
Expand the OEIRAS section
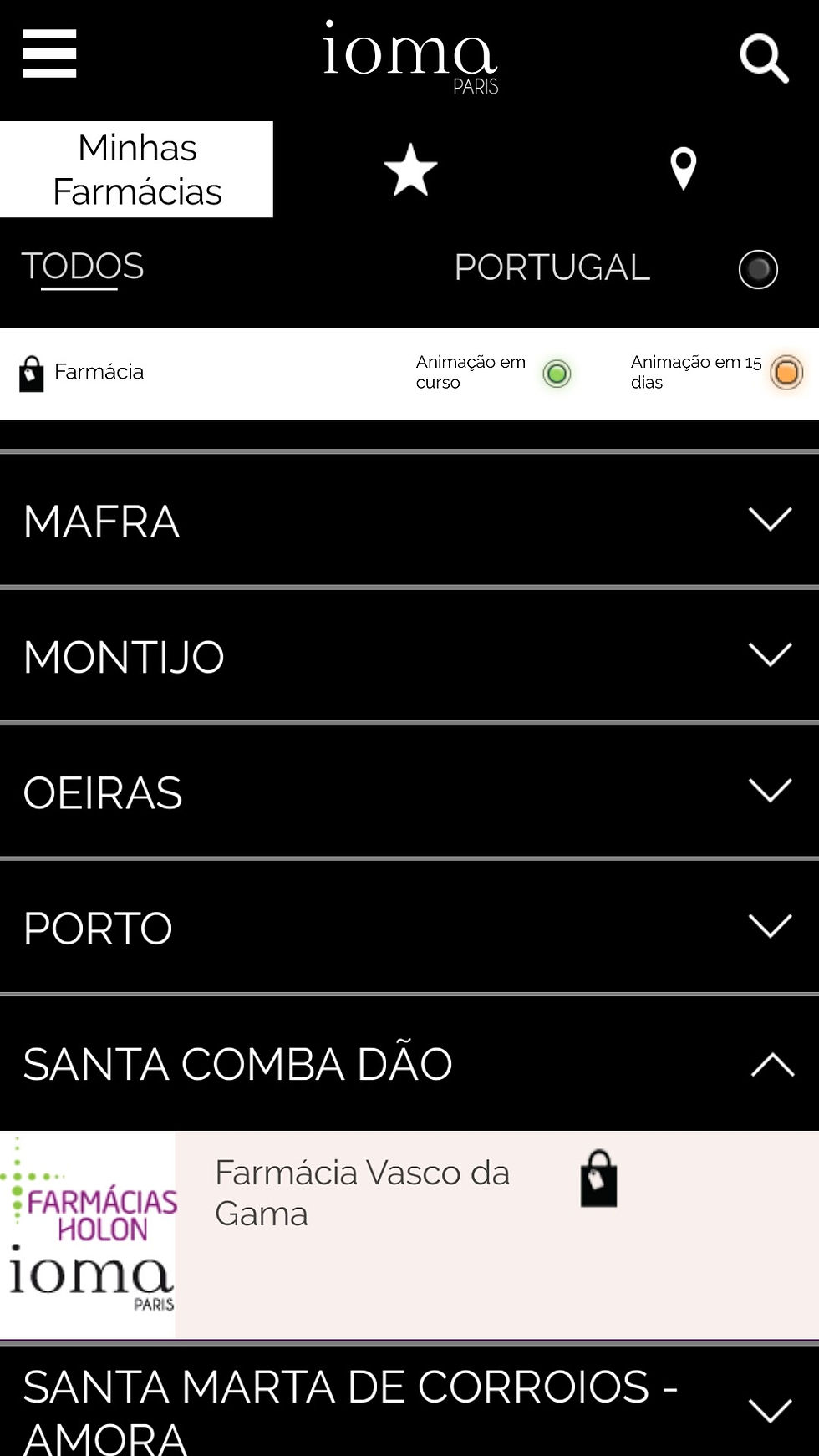409,792
